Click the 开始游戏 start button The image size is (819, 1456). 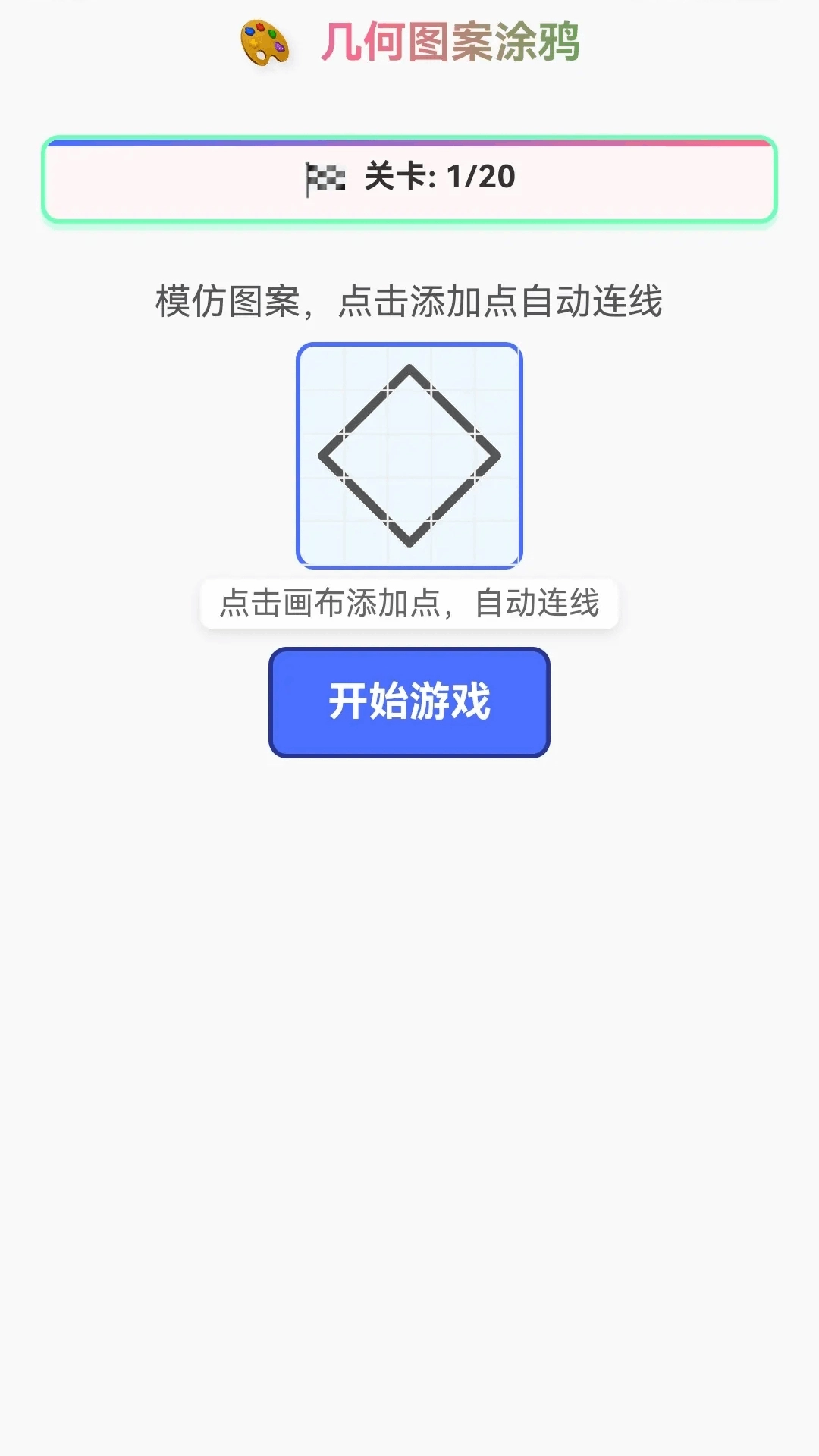tap(409, 703)
